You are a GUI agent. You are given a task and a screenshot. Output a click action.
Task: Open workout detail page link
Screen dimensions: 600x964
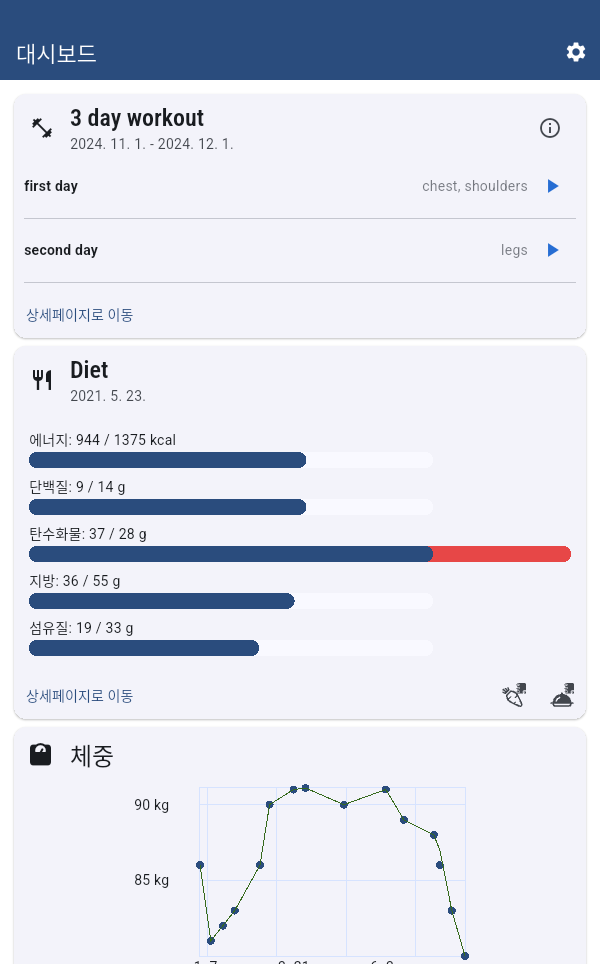[x=79, y=315]
